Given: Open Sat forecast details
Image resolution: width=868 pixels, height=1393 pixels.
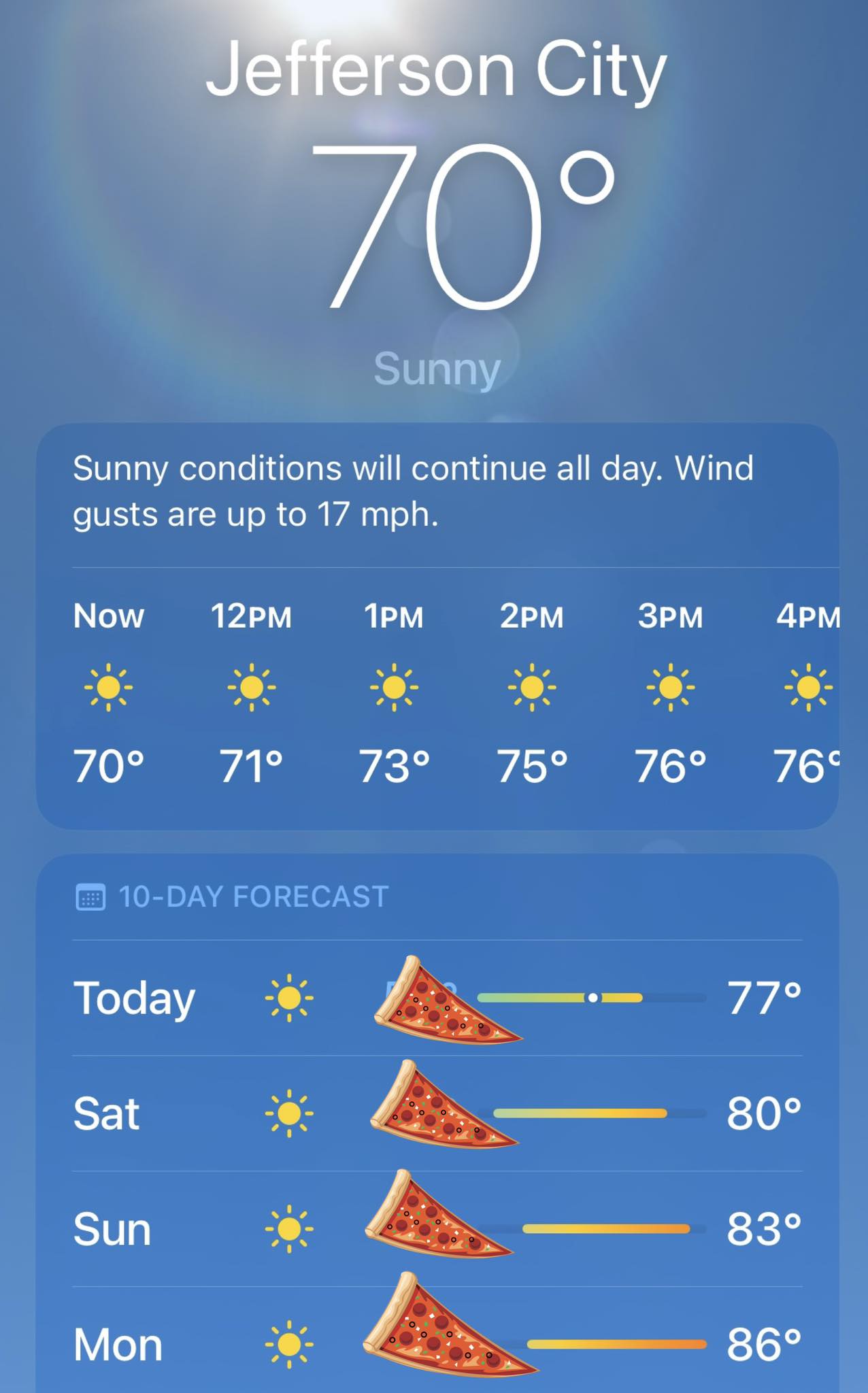Looking at the screenshot, I should click(437, 1113).
